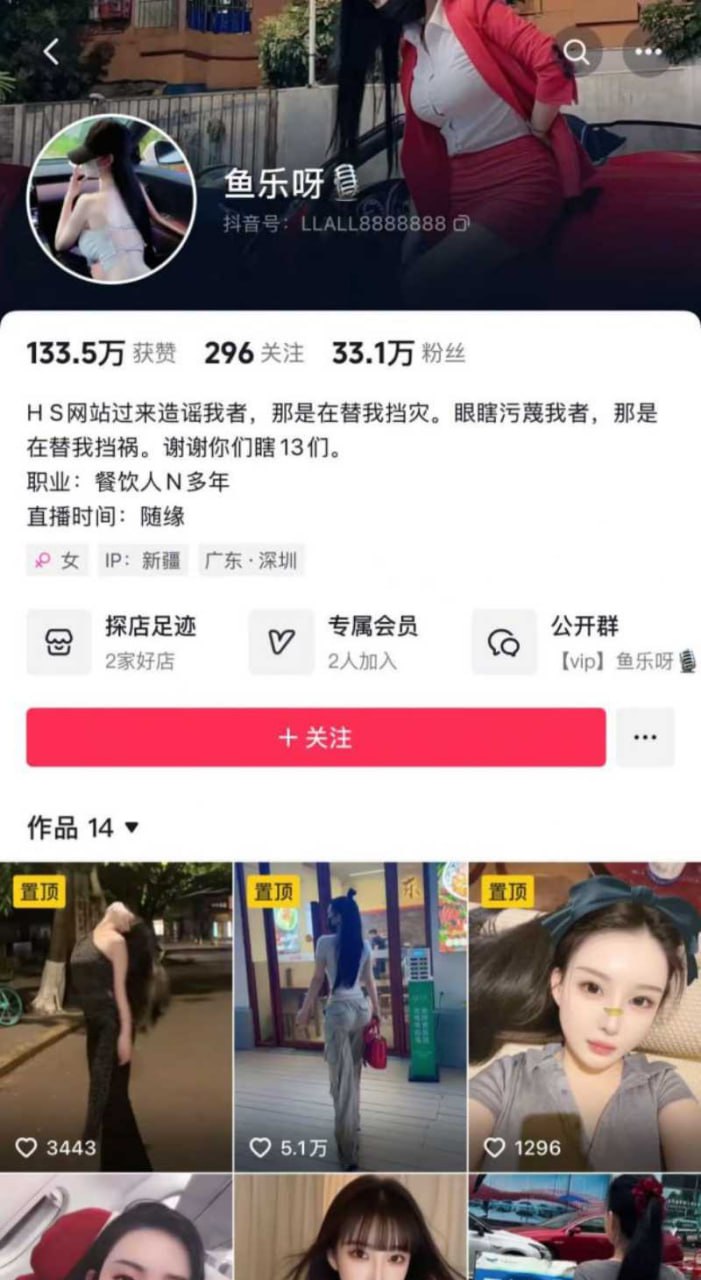Follow this user with the 关注 button
The width and height of the screenshot is (701, 1280).
[x=315, y=737]
